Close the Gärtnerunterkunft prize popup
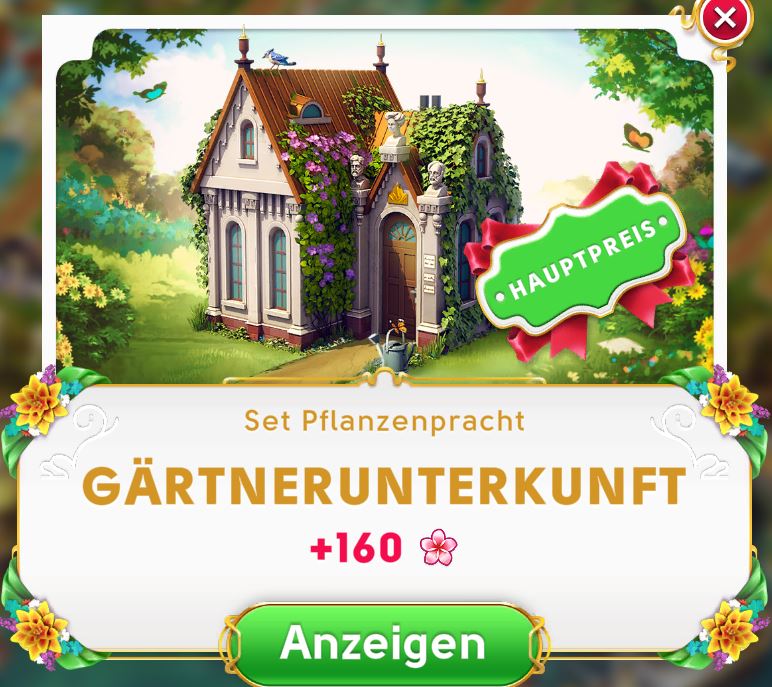Image resolution: width=772 pixels, height=687 pixels. 725,18
